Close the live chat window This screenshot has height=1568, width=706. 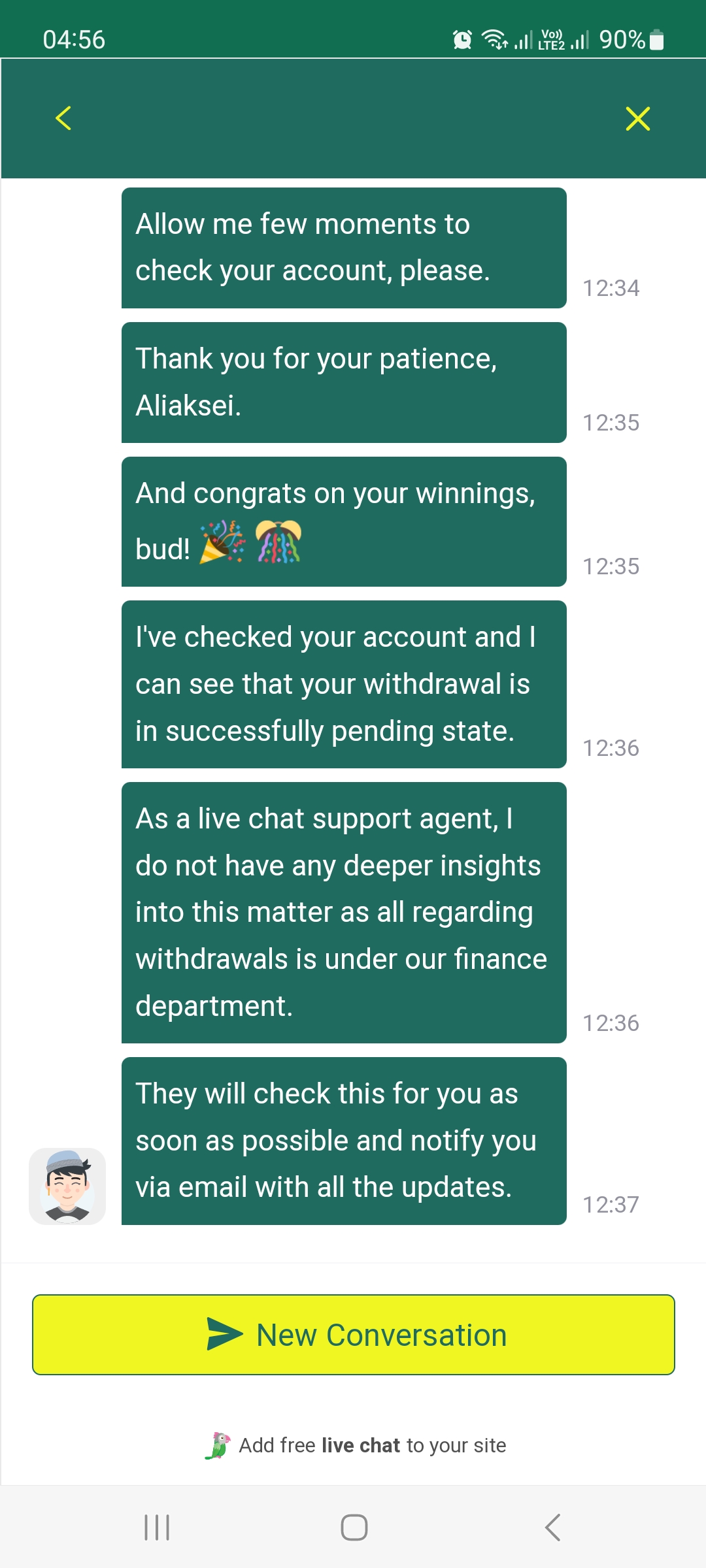[637, 118]
